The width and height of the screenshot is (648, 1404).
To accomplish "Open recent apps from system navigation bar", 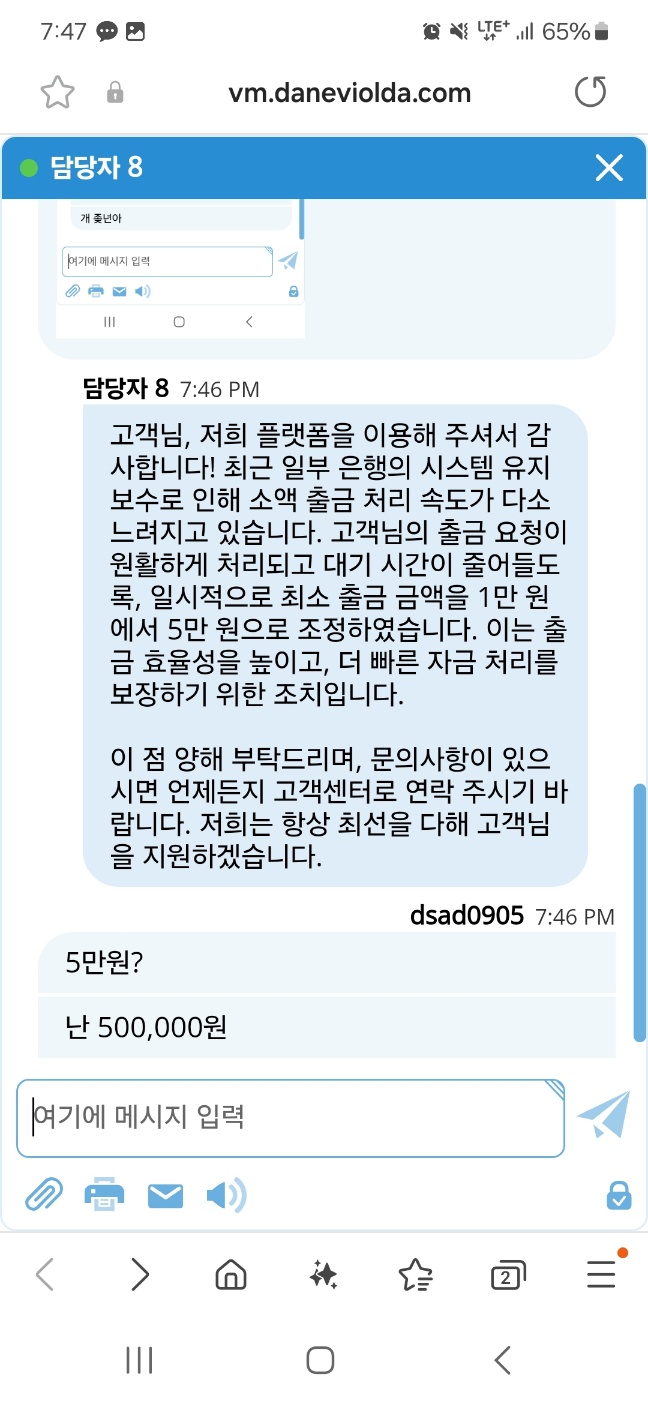I will pyautogui.click(x=139, y=1360).
